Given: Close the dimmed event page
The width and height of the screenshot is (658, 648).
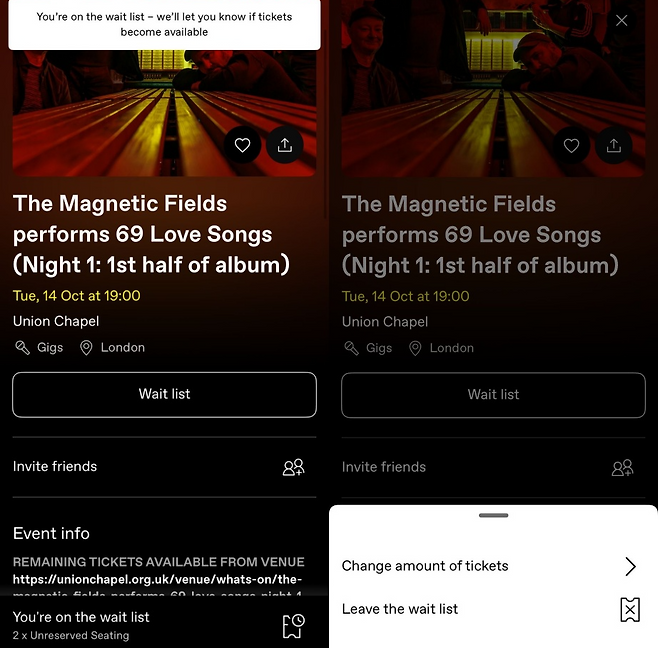Looking at the screenshot, I should click(622, 20).
